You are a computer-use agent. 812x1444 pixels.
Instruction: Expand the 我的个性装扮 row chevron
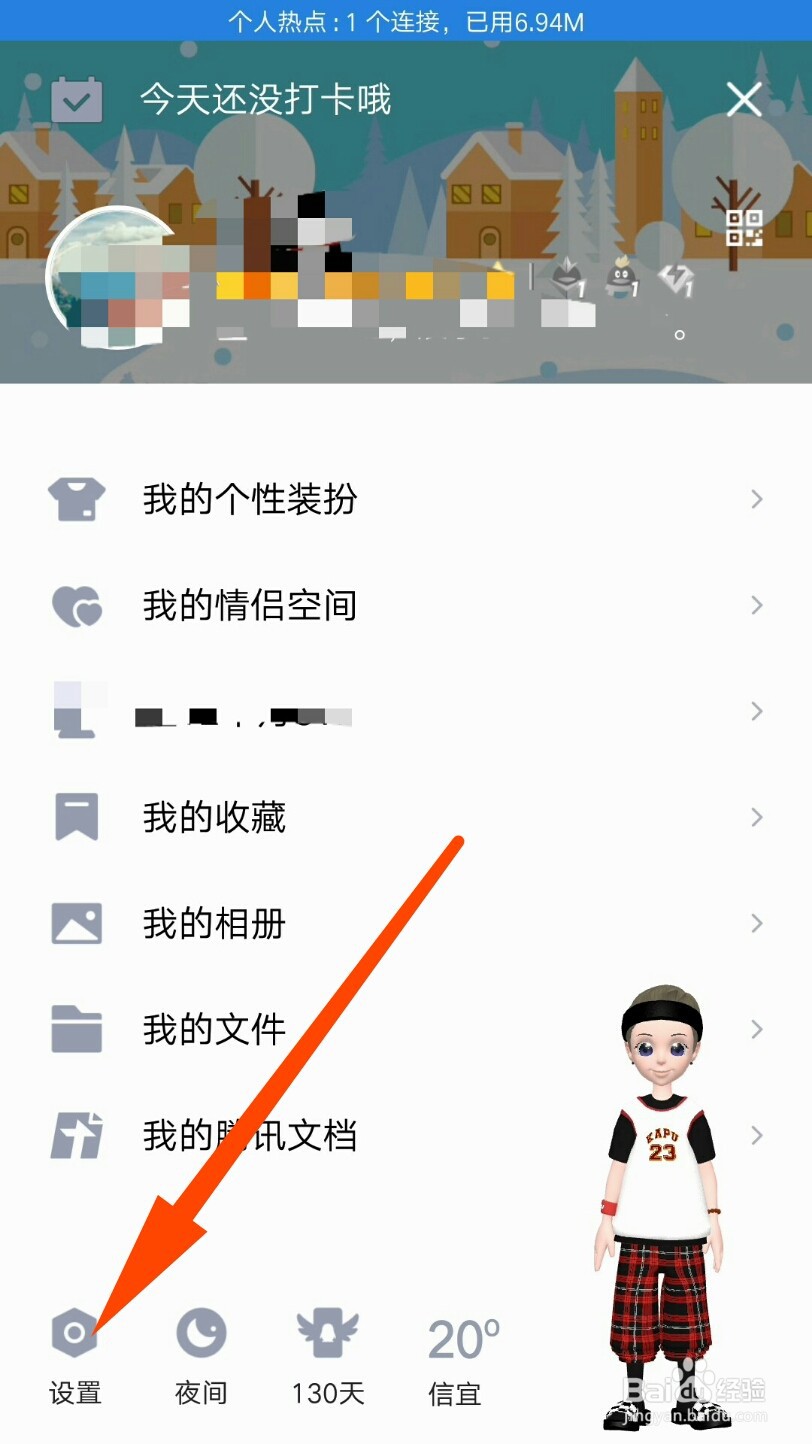click(757, 498)
